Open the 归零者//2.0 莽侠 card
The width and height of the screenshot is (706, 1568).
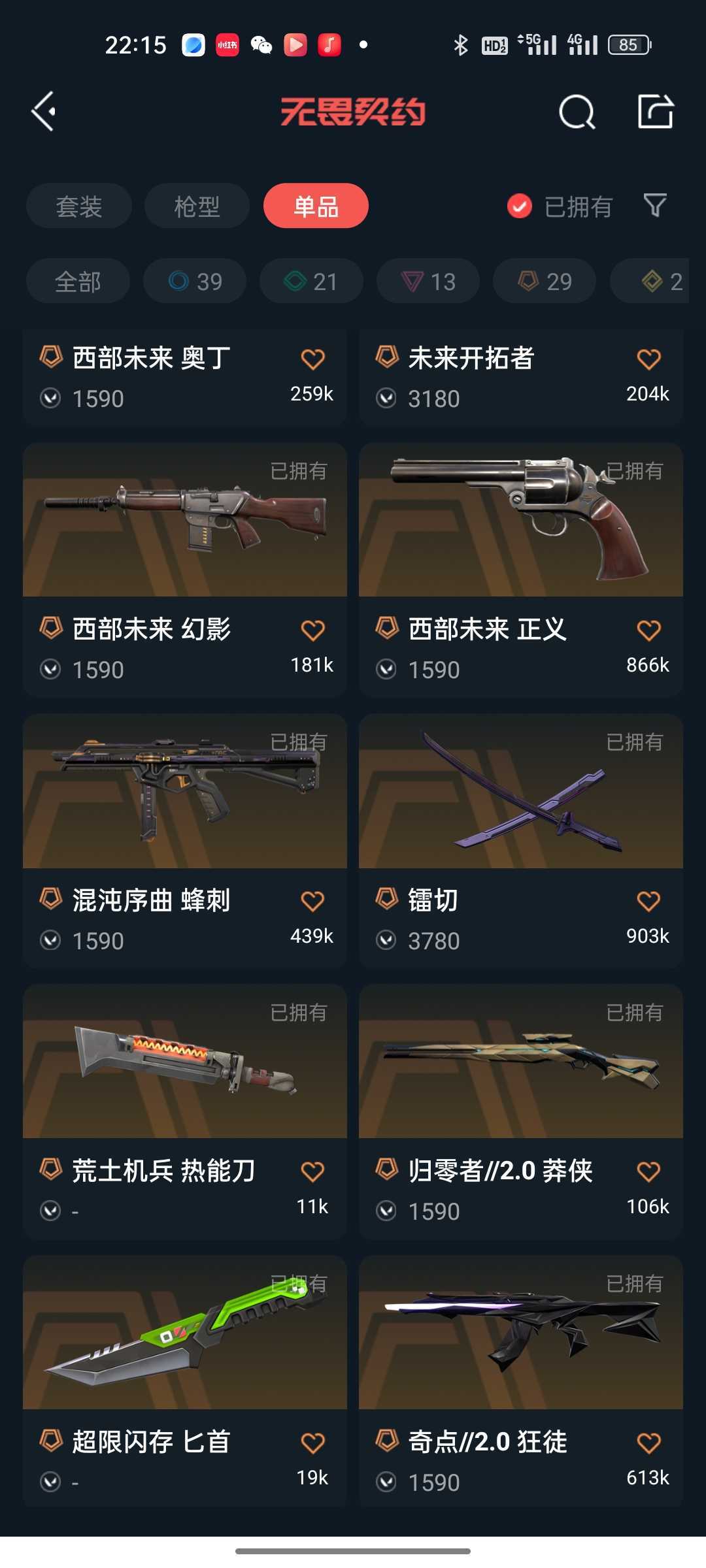point(521,1111)
